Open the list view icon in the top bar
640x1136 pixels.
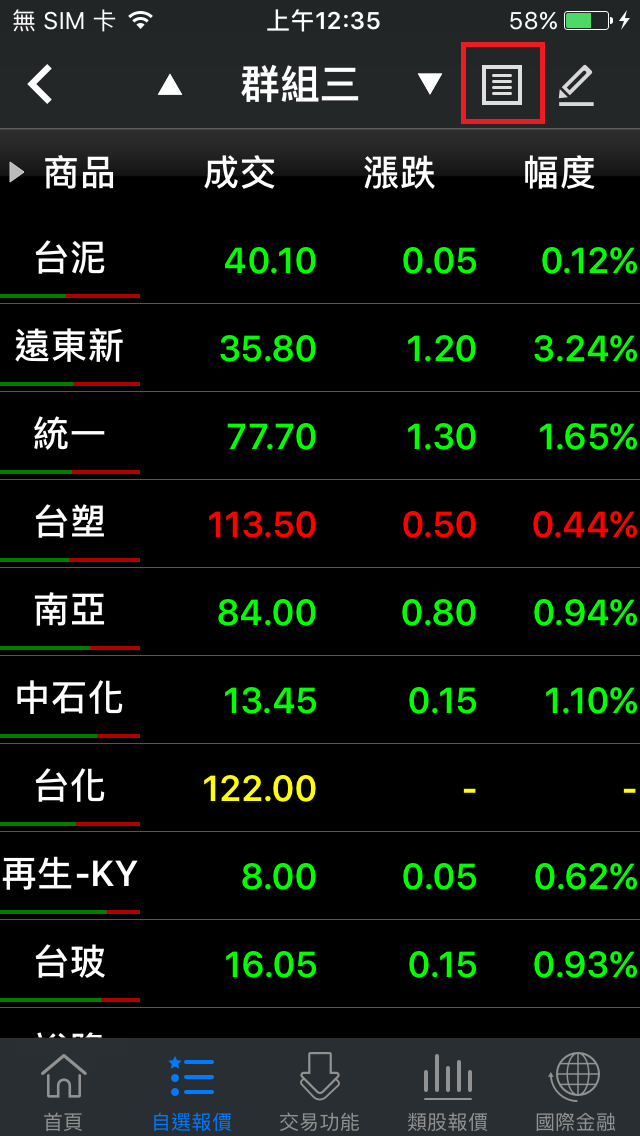[502, 84]
